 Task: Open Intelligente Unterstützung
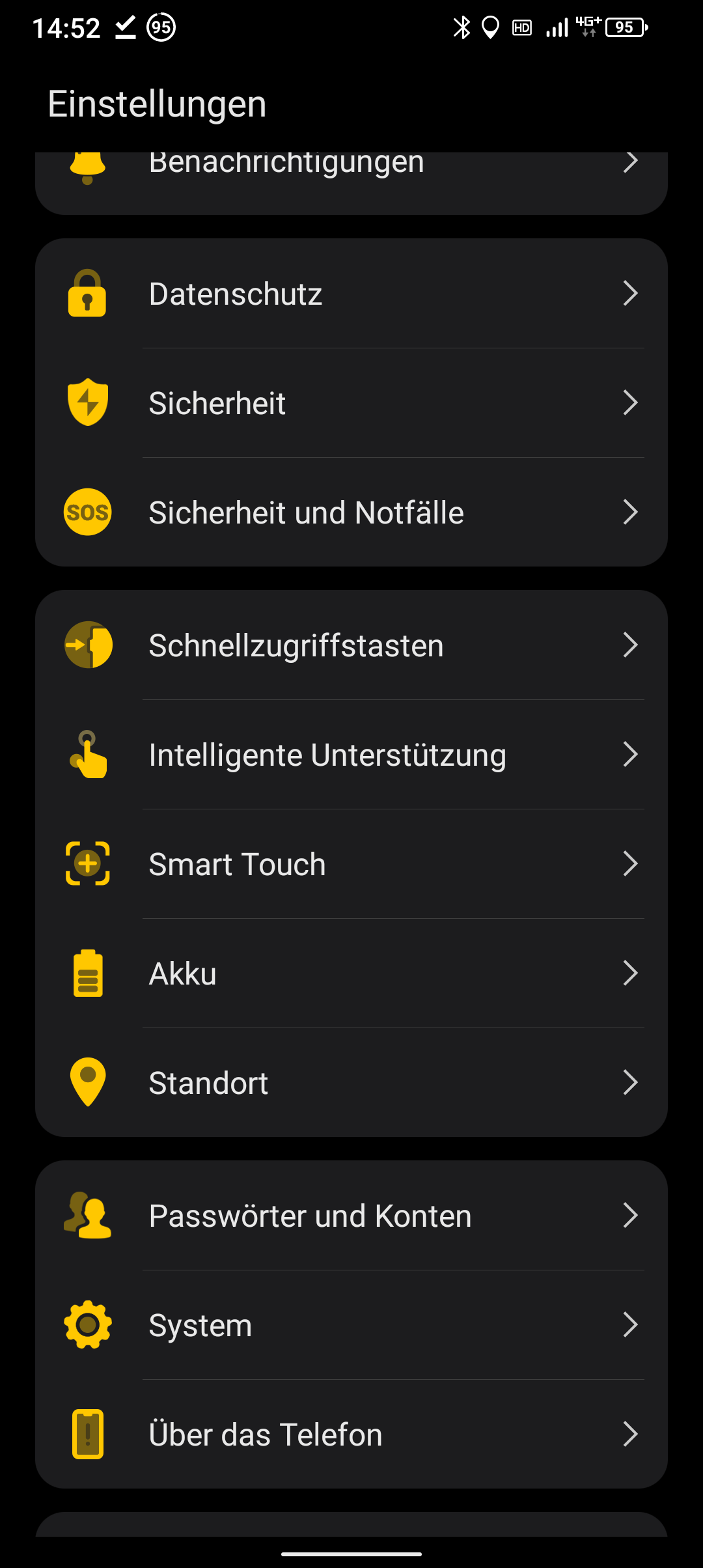[351, 755]
